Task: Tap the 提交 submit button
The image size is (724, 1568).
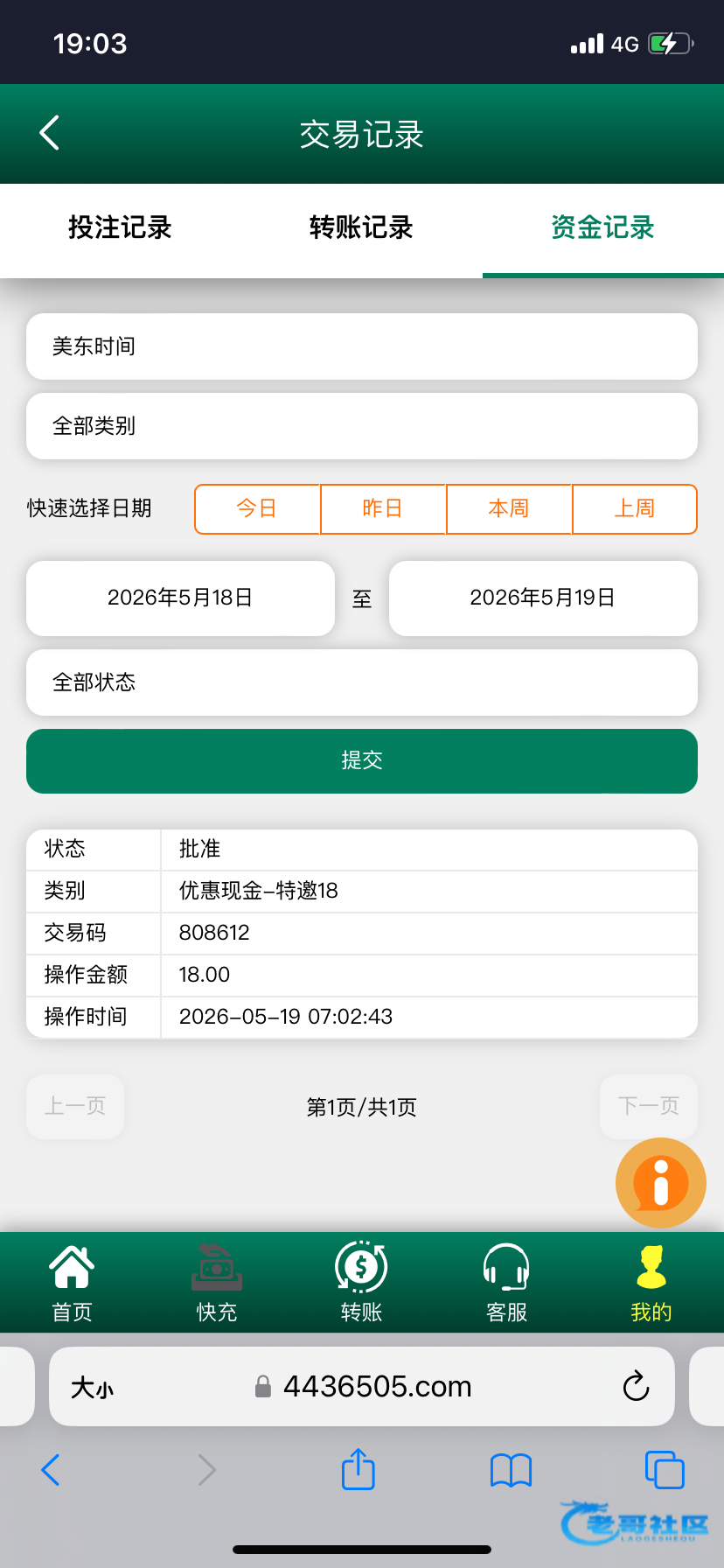Action: click(x=362, y=761)
